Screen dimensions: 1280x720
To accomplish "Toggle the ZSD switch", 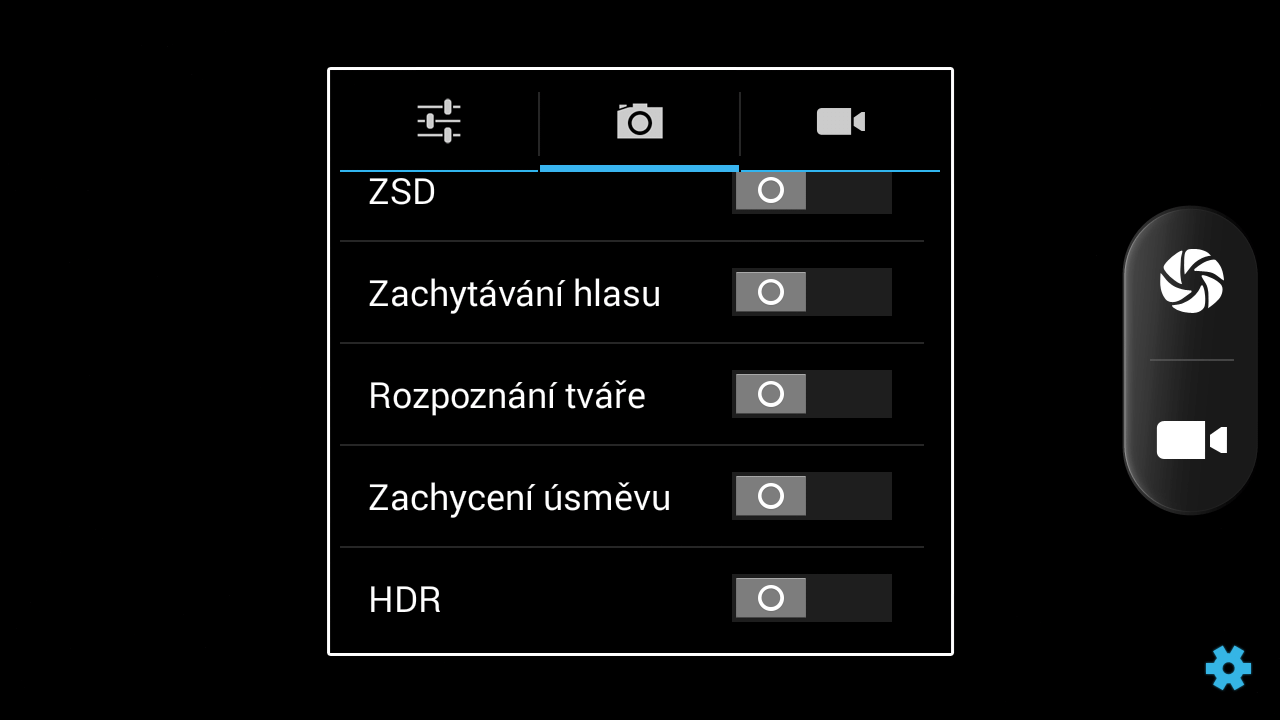I will coord(812,191).
